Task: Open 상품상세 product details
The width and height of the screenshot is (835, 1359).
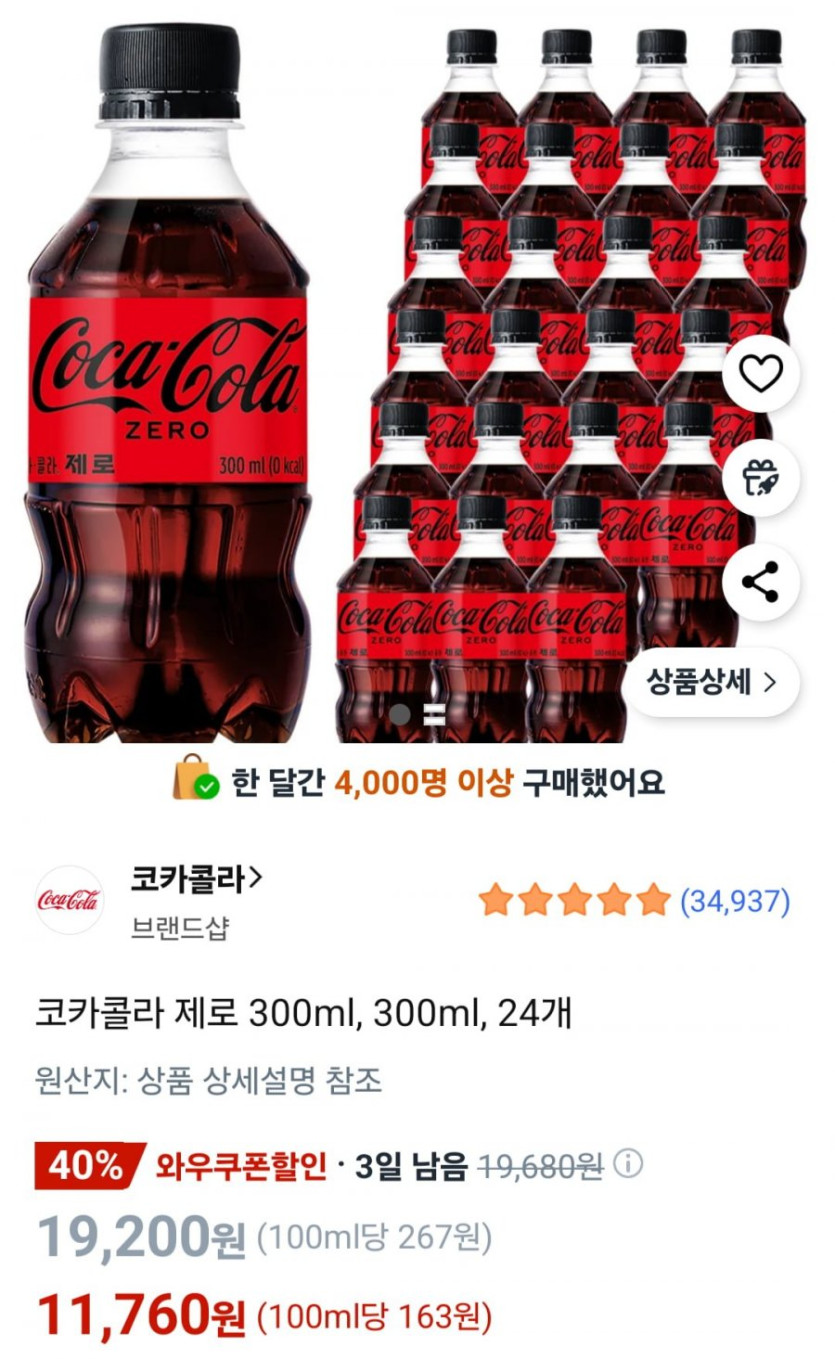Action: pyautogui.click(x=712, y=682)
